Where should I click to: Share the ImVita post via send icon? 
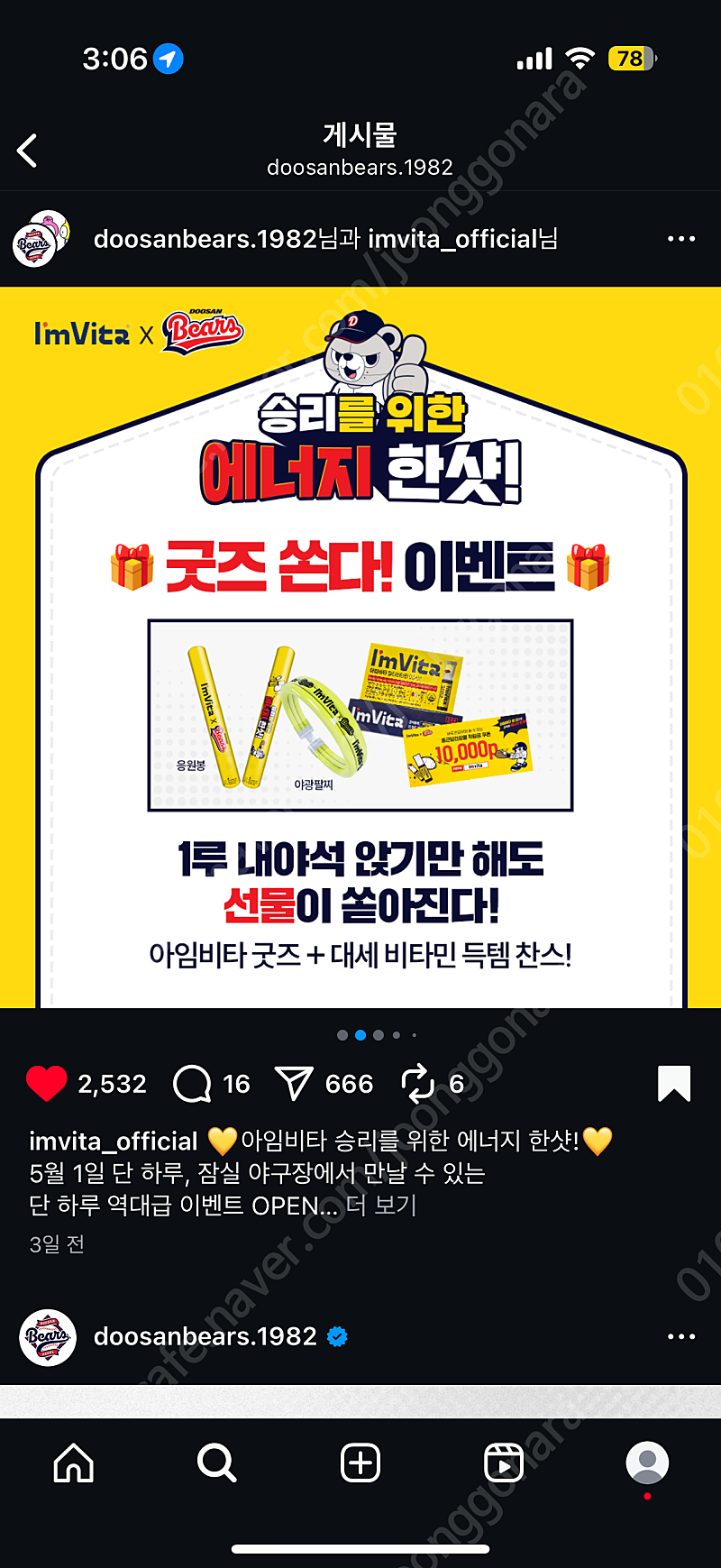pyautogui.click(x=294, y=1084)
